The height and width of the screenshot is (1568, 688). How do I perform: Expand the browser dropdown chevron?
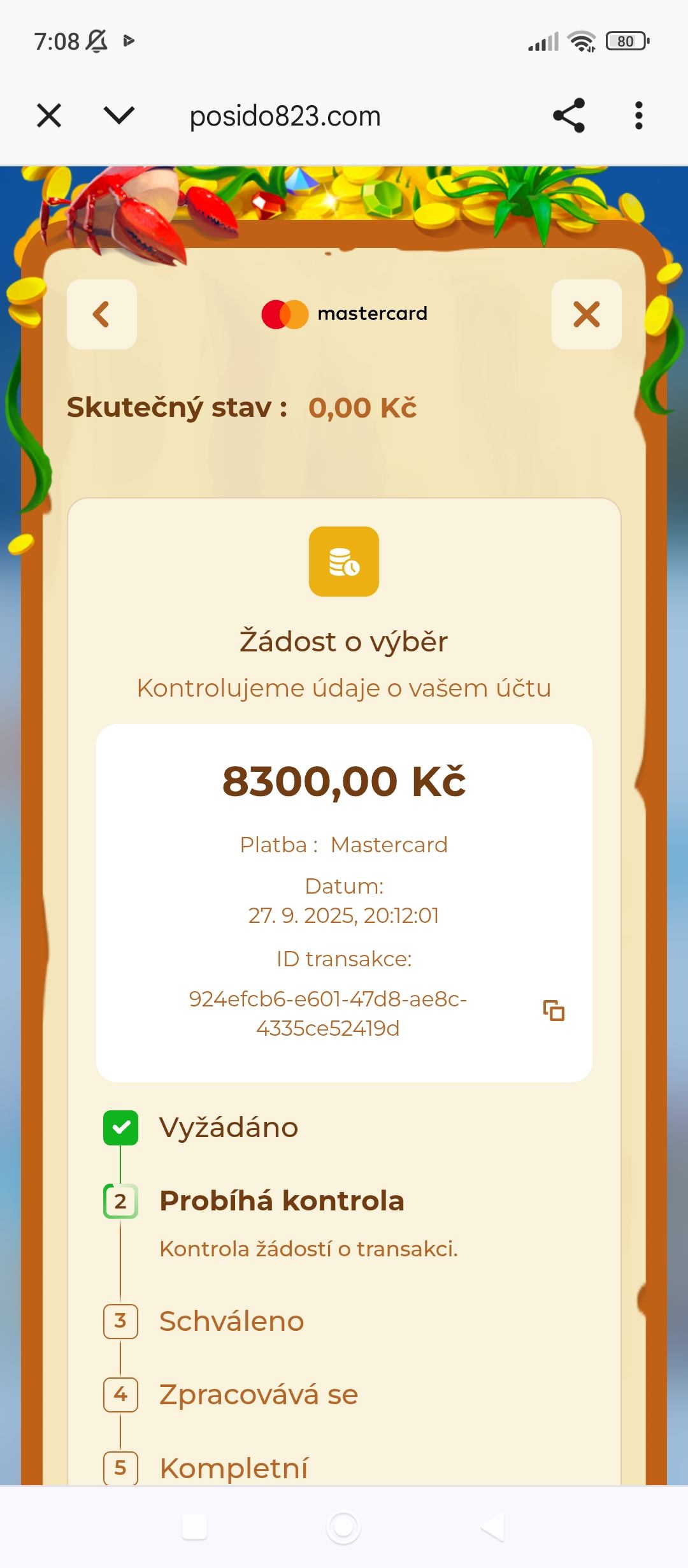[119, 115]
